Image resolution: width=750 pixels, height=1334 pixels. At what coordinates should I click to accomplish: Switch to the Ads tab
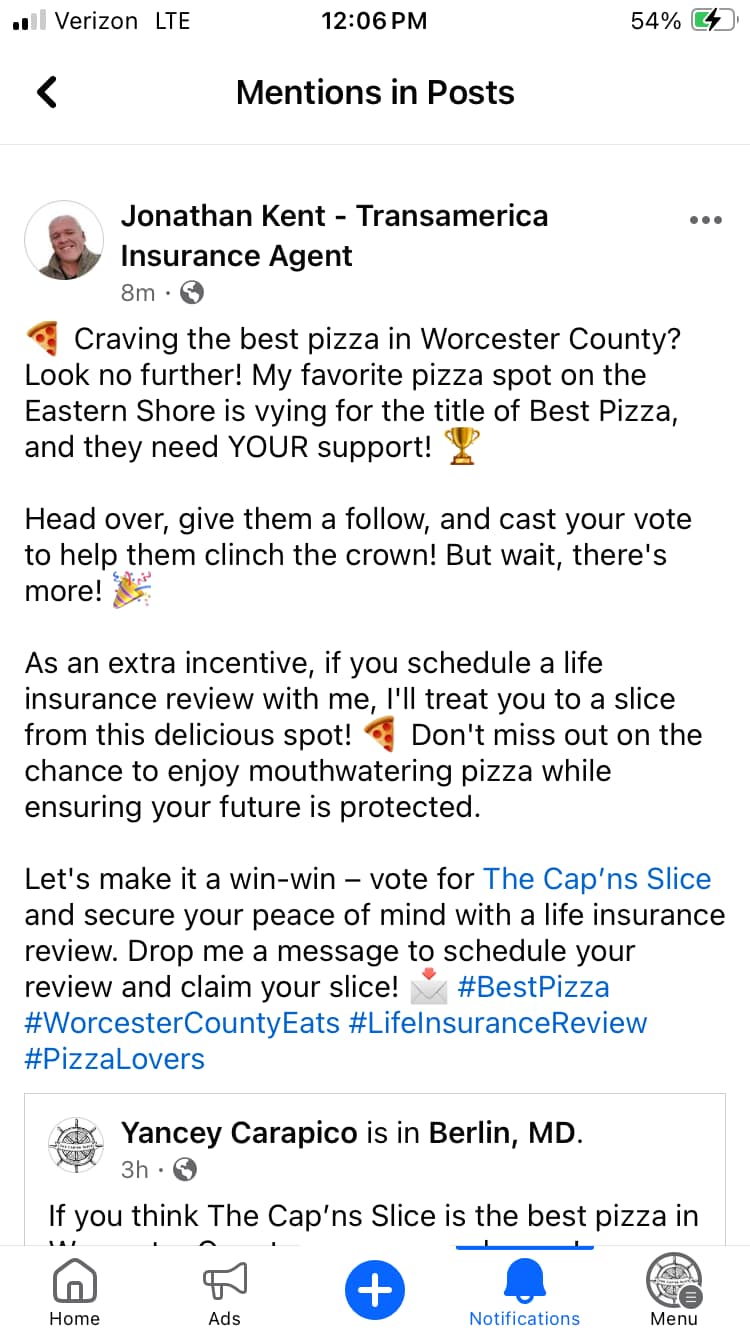click(224, 1292)
